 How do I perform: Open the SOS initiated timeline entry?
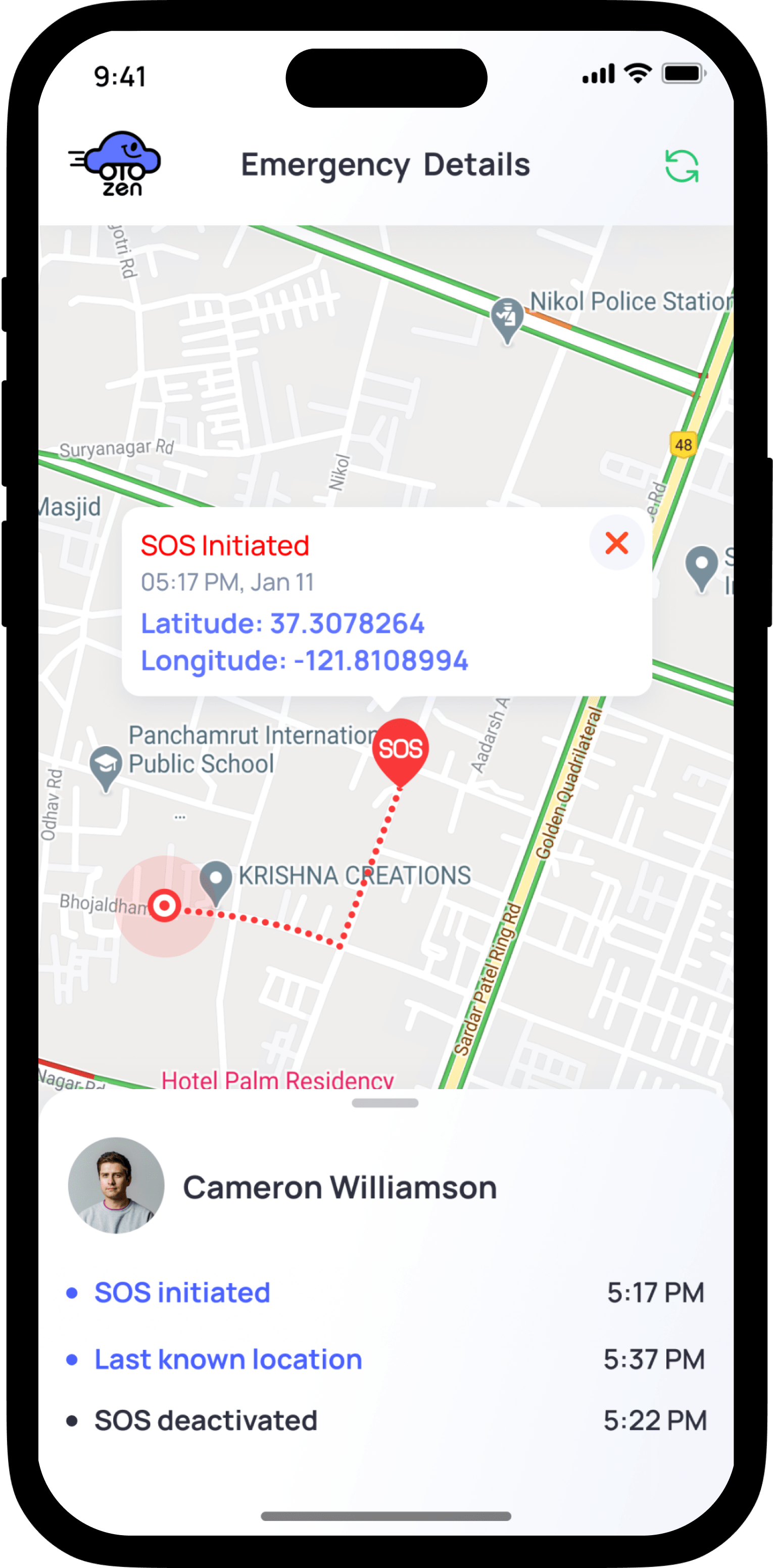click(x=182, y=1292)
